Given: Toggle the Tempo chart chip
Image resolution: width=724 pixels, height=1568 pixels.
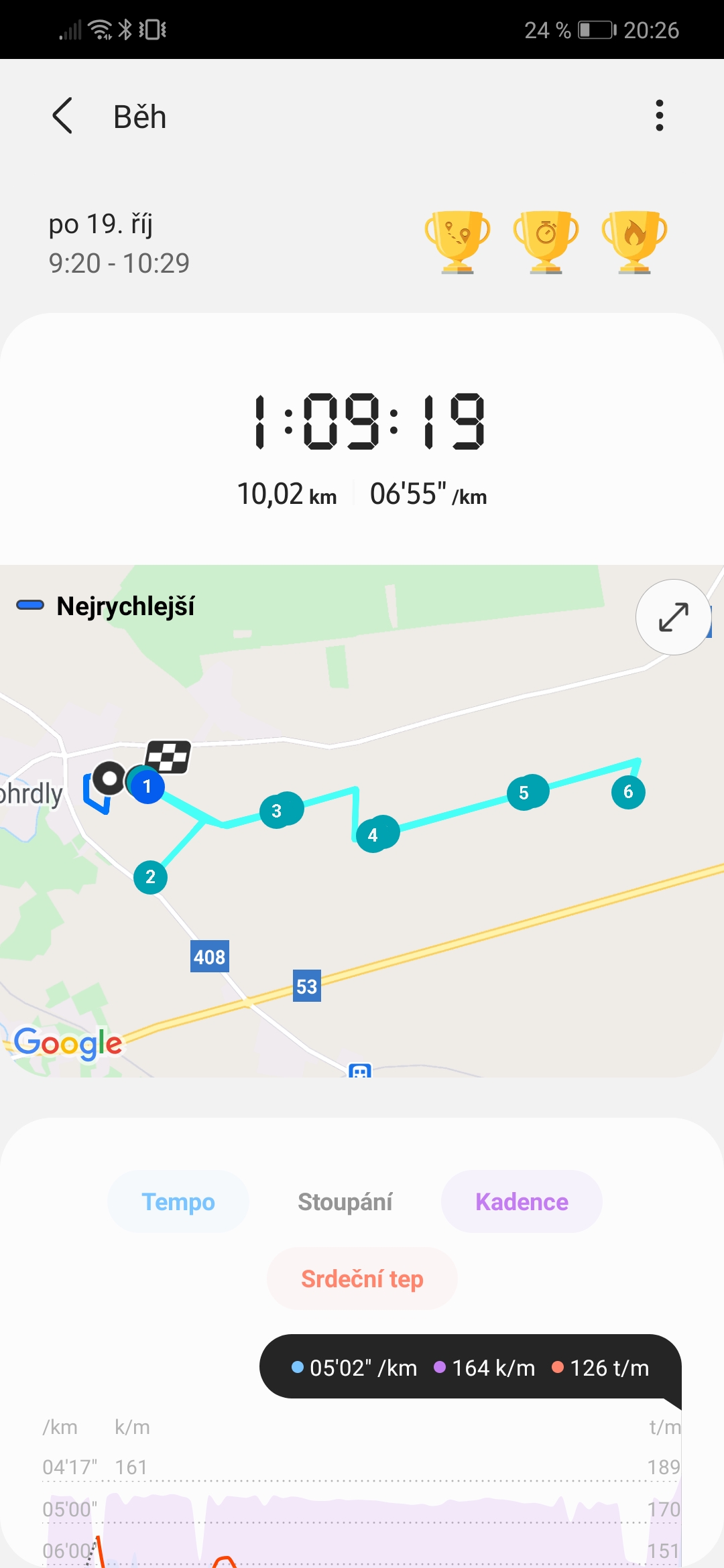Looking at the screenshot, I should tap(178, 1201).
